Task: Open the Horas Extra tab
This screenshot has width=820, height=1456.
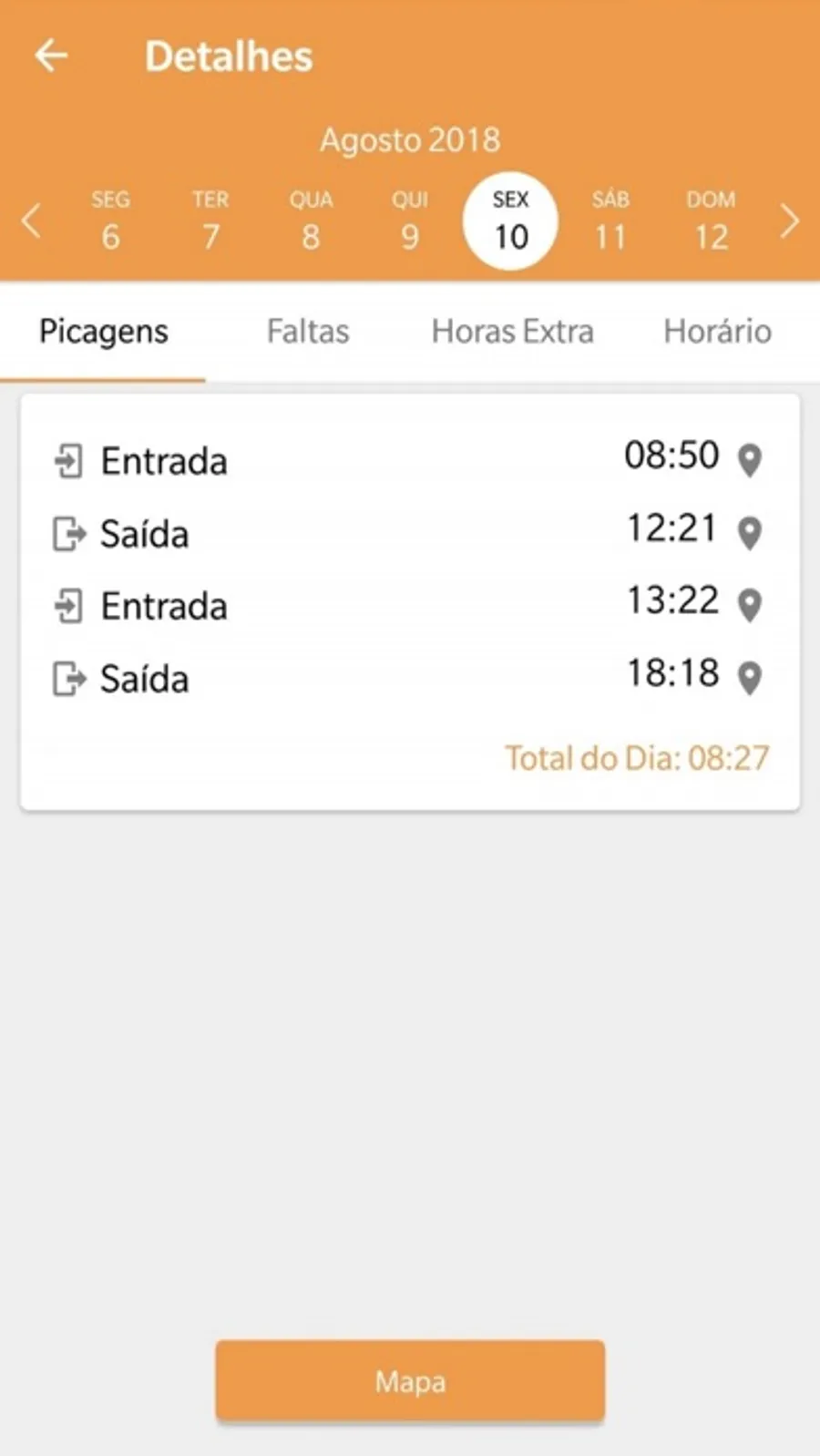Action: tap(512, 332)
